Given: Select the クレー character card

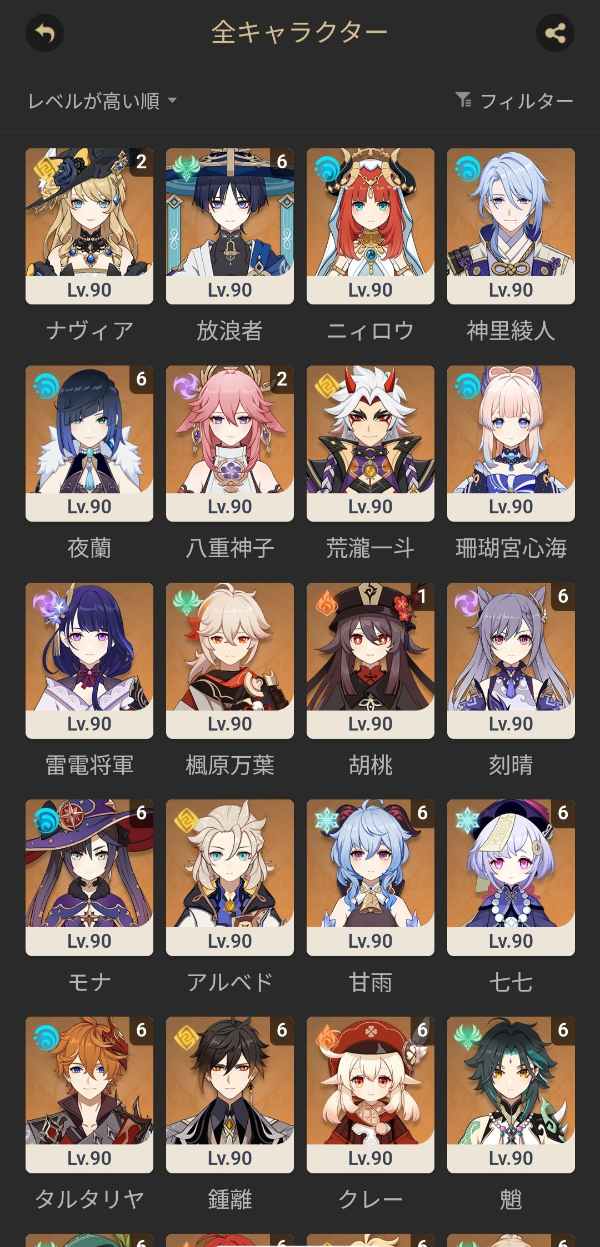Looking at the screenshot, I should (370, 1094).
